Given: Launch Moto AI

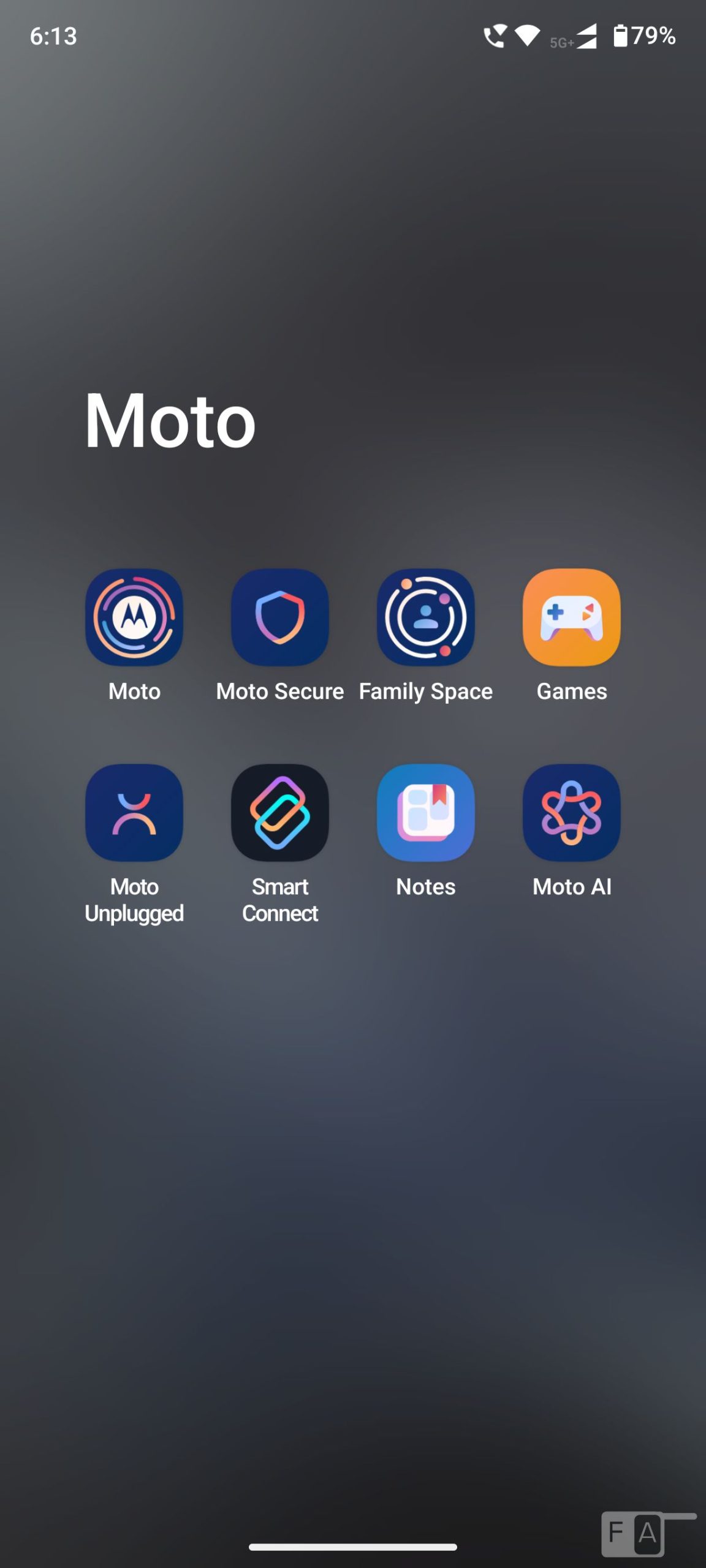Looking at the screenshot, I should 571,812.
